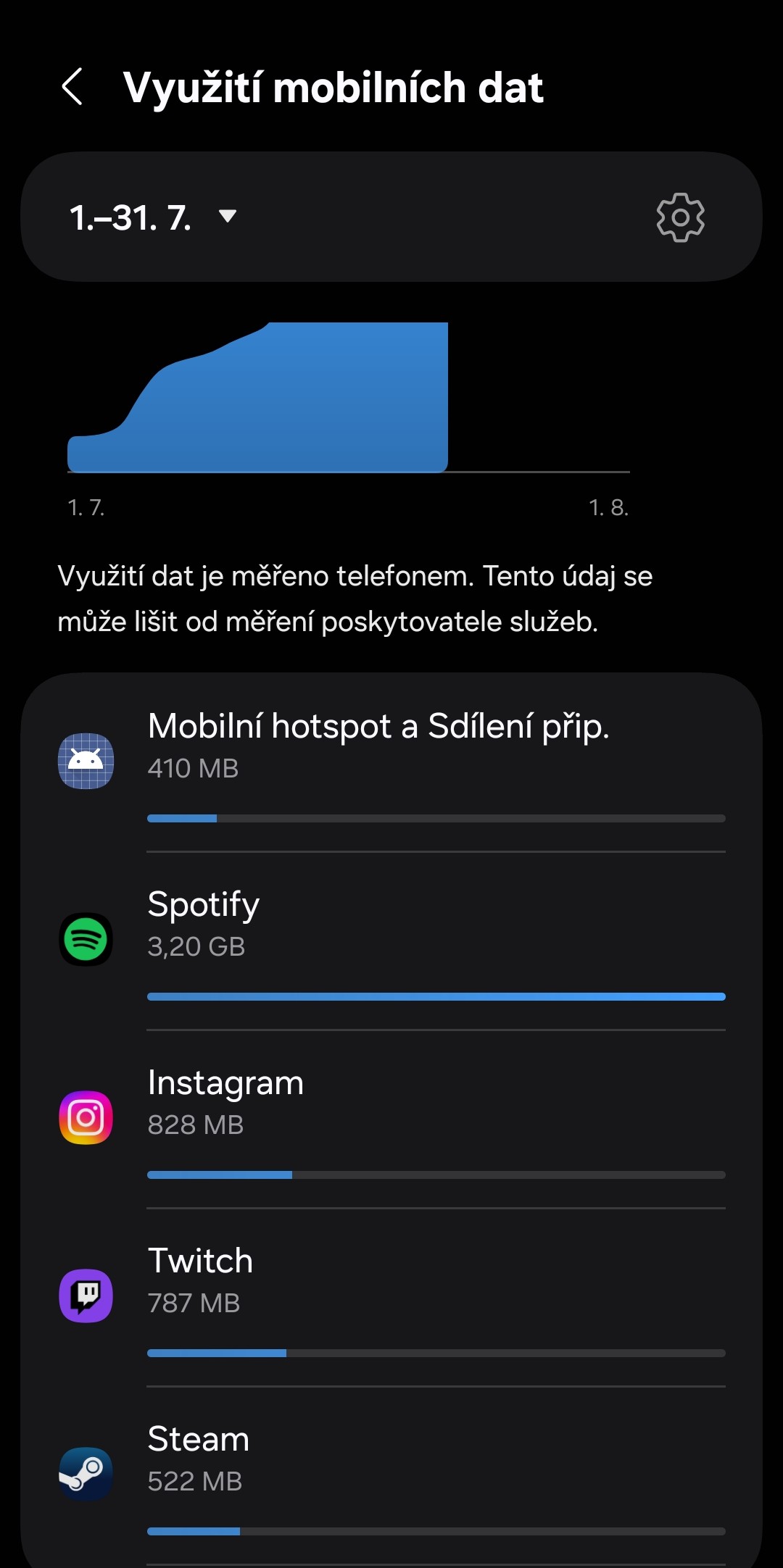This screenshot has height=1568, width=783.
Task: Select the Instagram app icon
Action: point(85,1116)
